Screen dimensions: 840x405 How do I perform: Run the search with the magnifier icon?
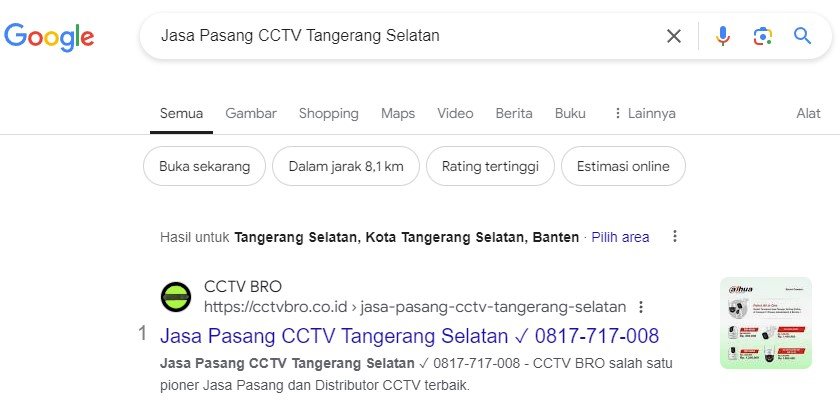[x=802, y=36]
